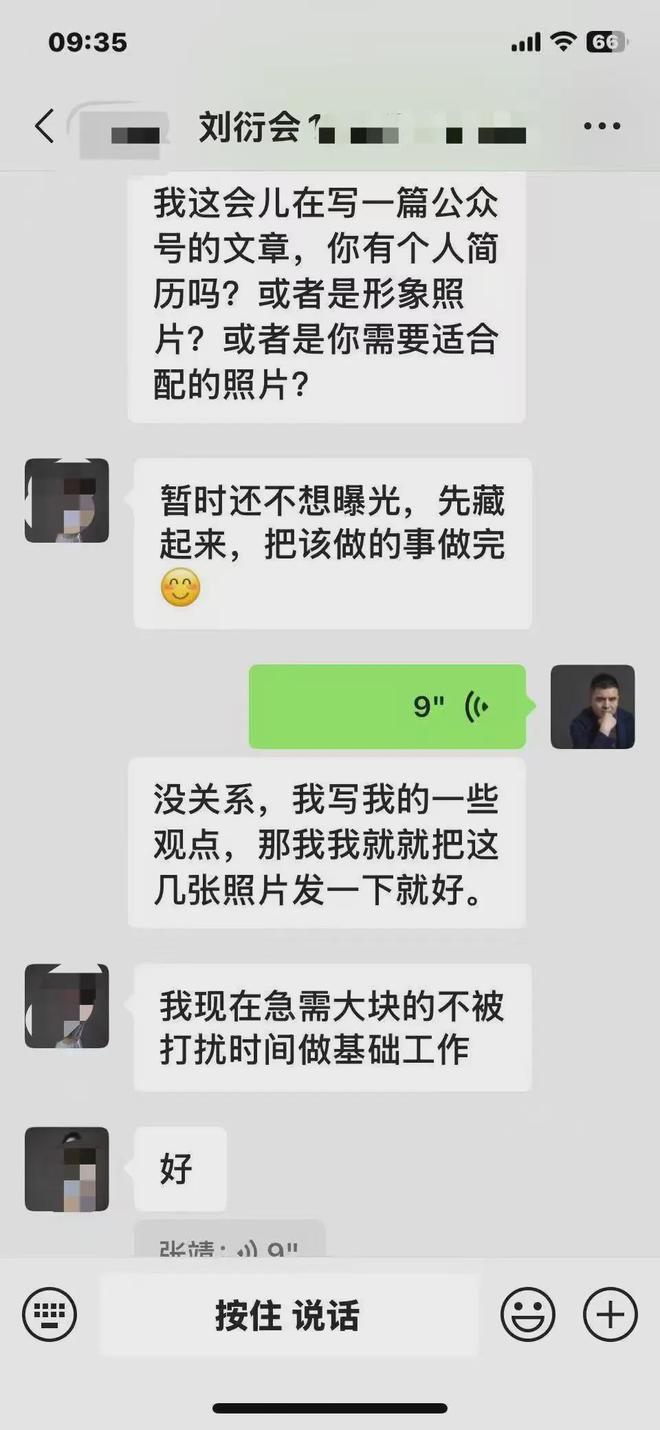Image resolution: width=660 pixels, height=1430 pixels.
Task: Open sender avatar beside 我现在急需大块 message
Action: pyautogui.click(x=67, y=1006)
